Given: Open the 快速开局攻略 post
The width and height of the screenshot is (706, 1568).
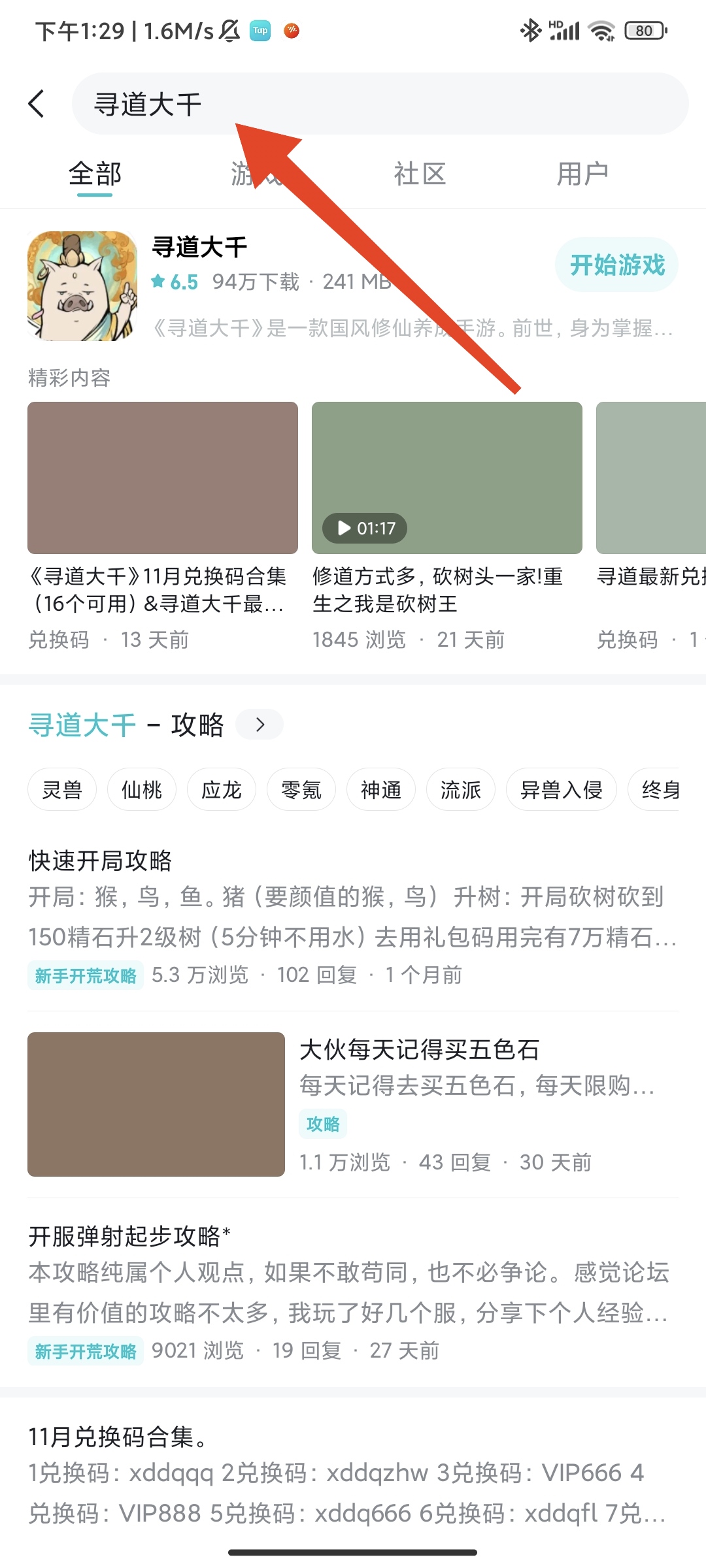Looking at the screenshot, I should click(x=353, y=915).
